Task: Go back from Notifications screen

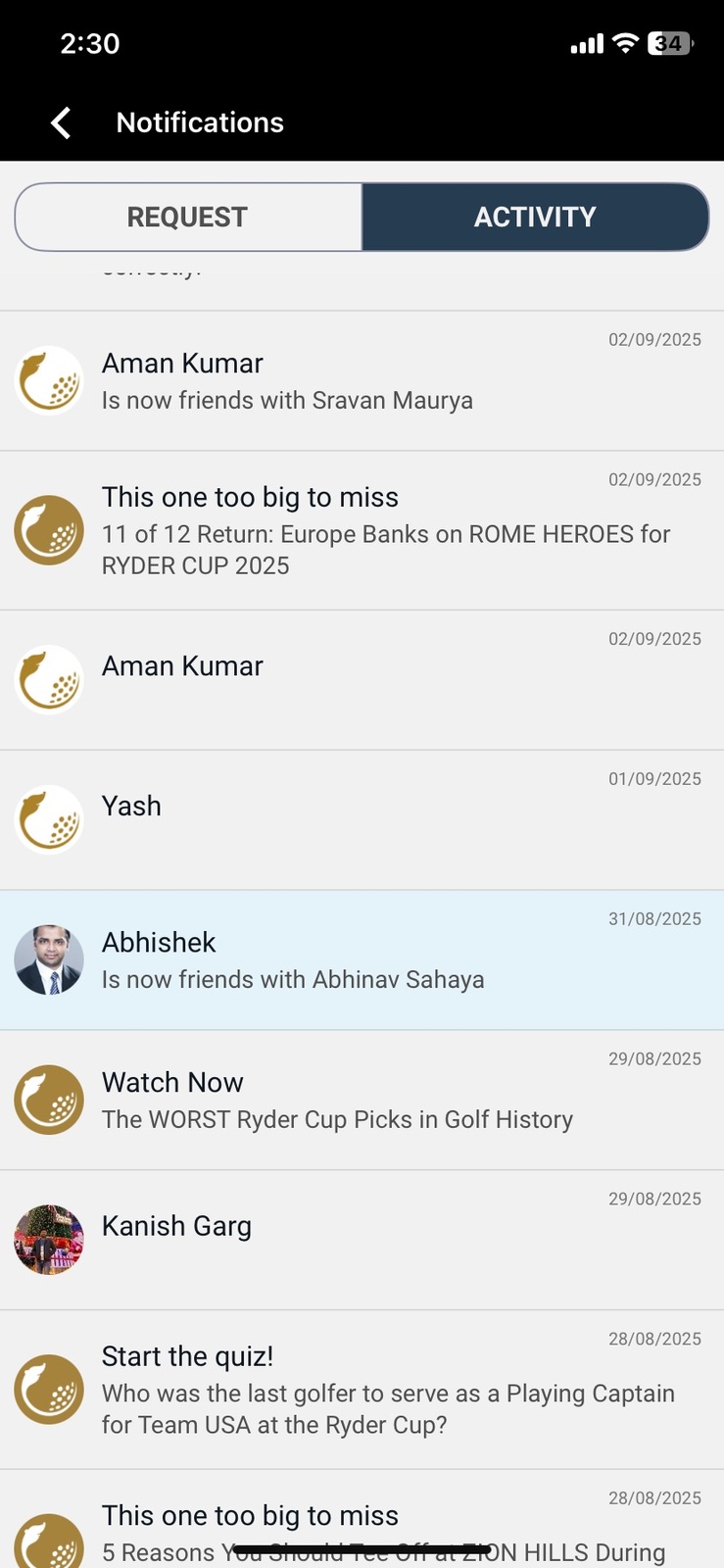Action: click(61, 122)
